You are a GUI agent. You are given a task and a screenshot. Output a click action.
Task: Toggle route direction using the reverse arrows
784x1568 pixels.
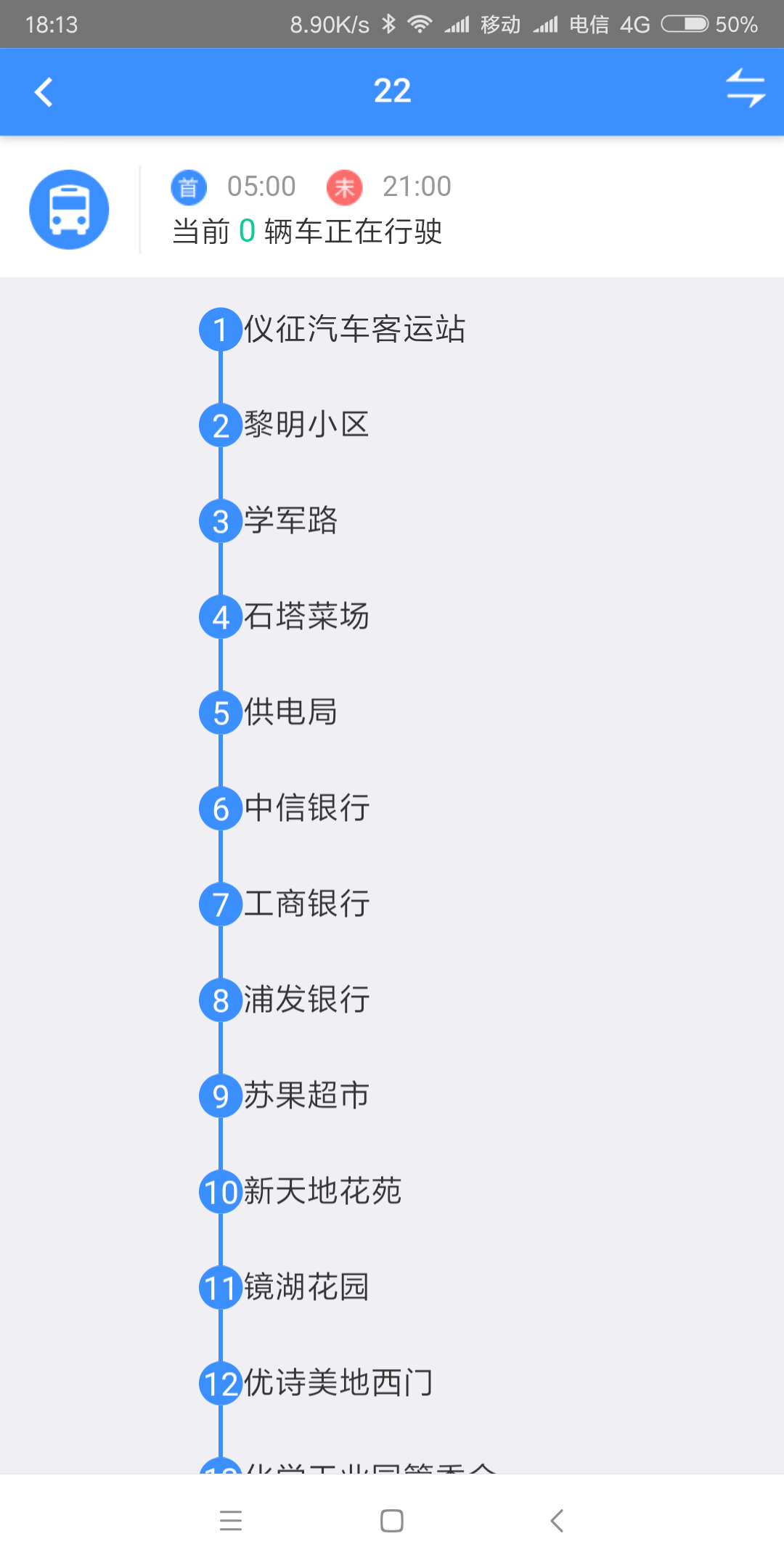point(746,91)
